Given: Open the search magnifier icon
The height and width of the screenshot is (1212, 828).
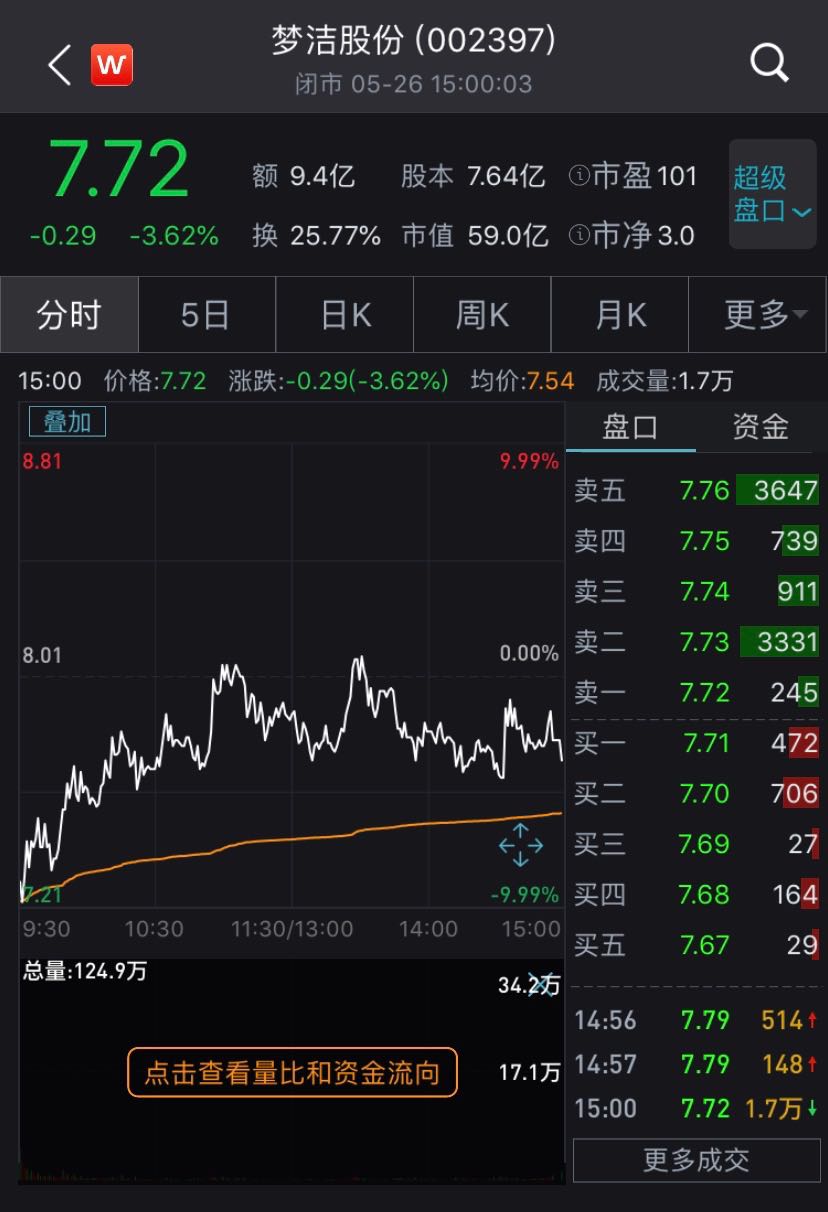Looking at the screenshot, I should pyautogui.click(x=769, y=64).
